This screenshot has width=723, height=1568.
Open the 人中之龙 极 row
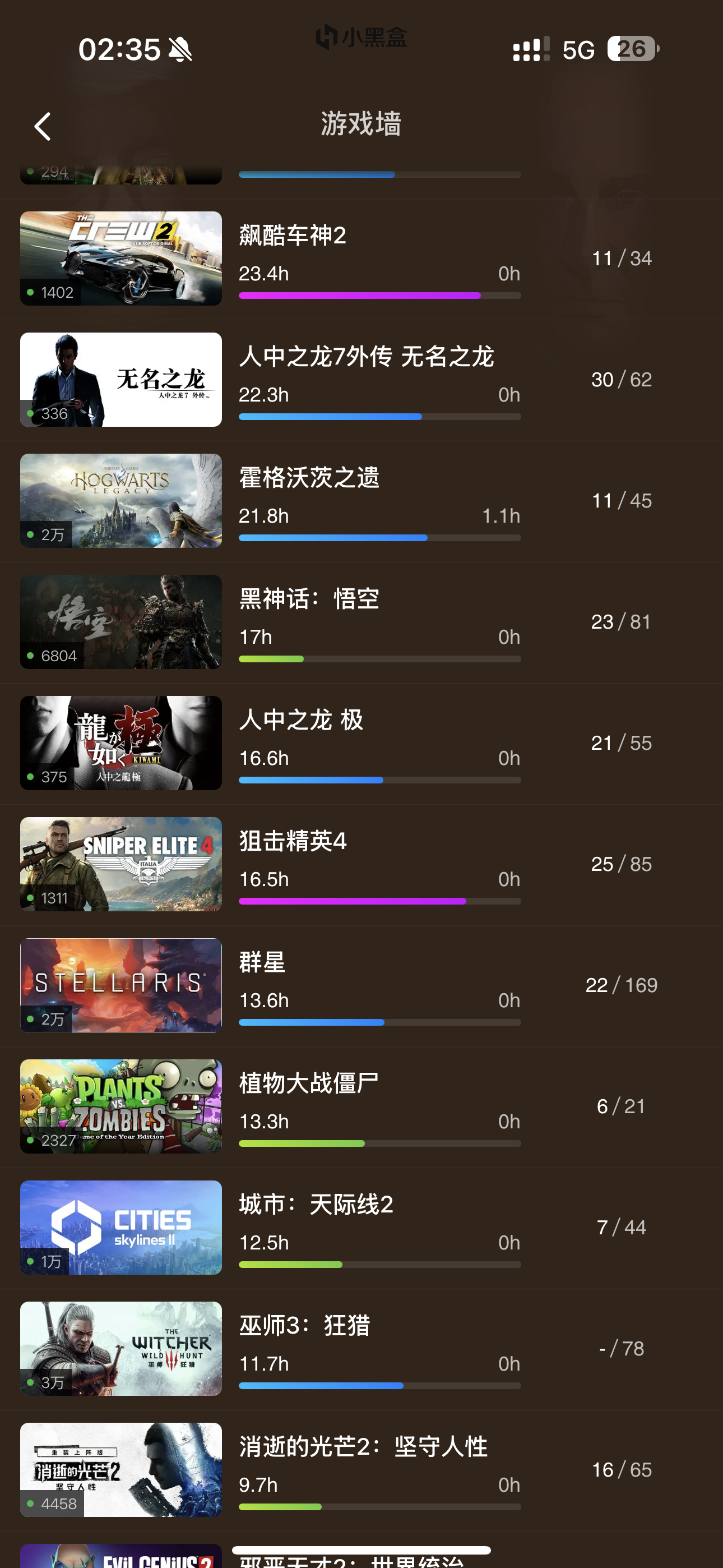tap(361, 743)
